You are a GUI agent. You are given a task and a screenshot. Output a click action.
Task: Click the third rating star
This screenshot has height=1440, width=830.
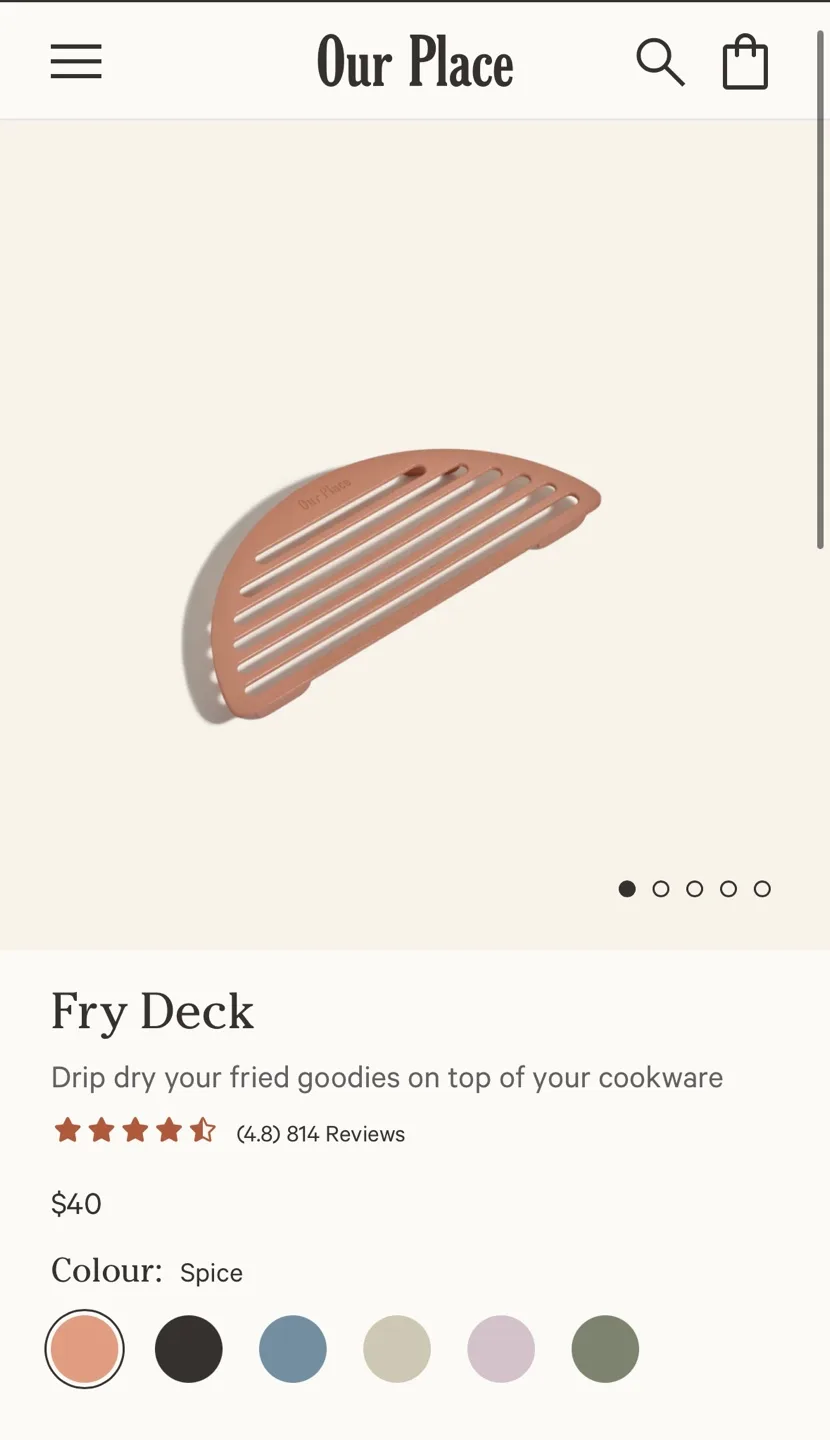coord(135,1129)
